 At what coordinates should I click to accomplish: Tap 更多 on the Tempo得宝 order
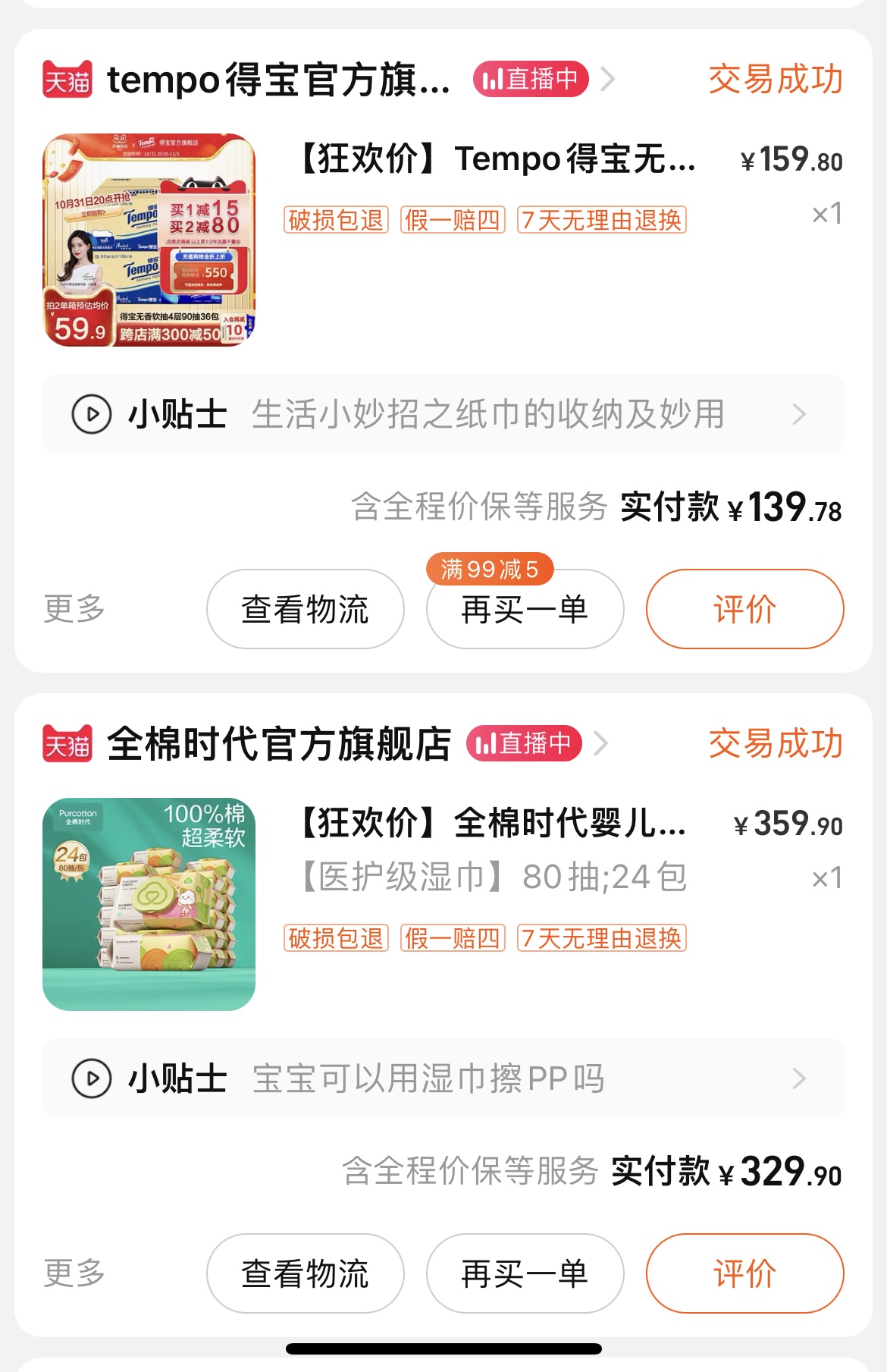tap(74, 608)
